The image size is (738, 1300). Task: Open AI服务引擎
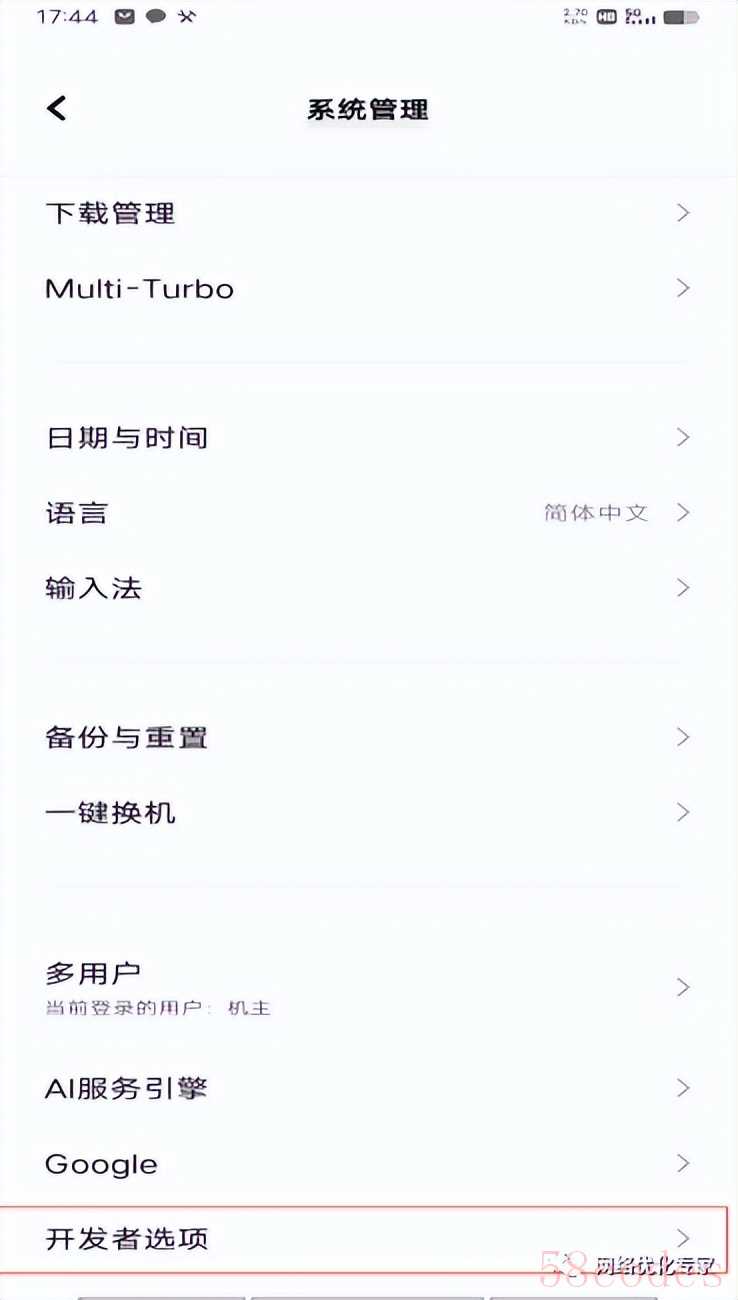coord(369,1087)
